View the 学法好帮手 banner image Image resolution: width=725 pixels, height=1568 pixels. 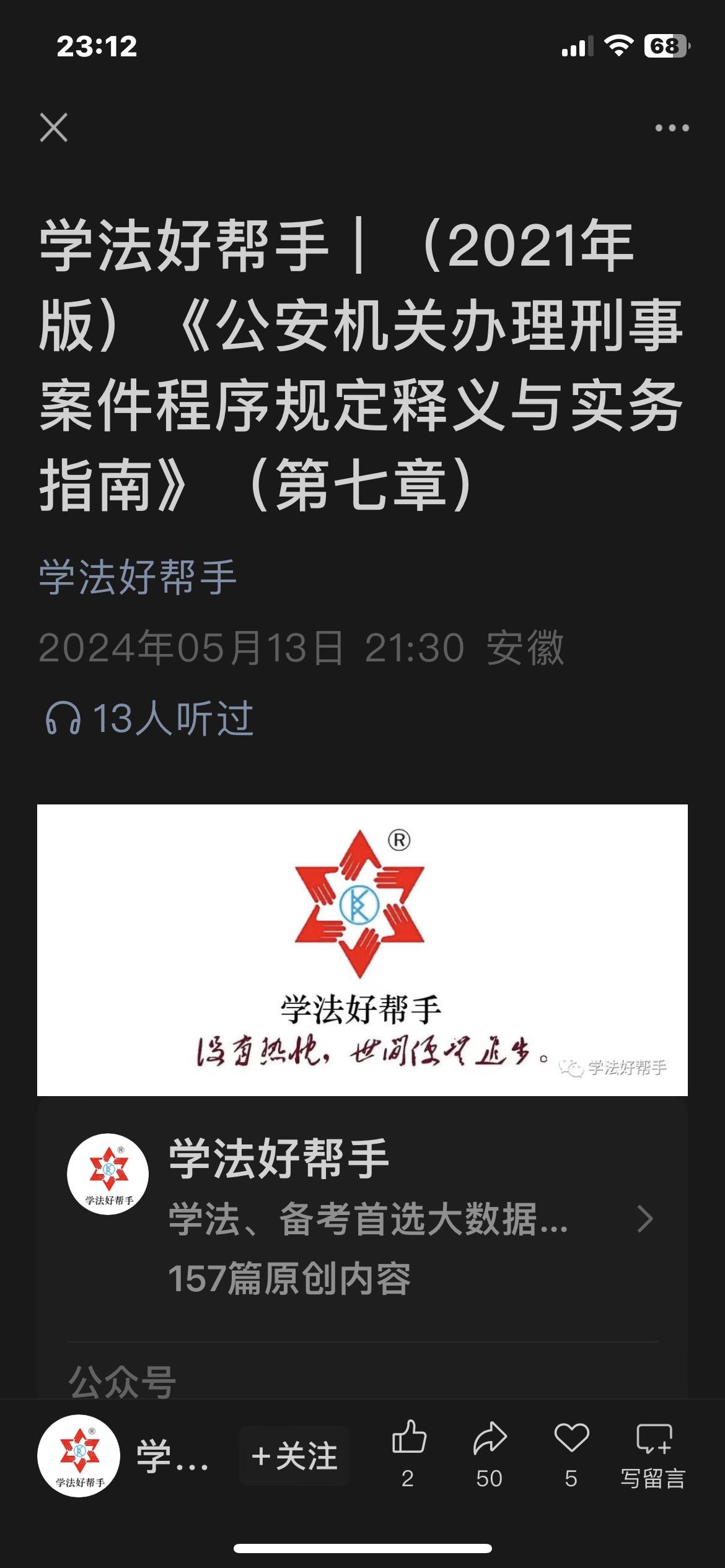click(x=362, y=950)
